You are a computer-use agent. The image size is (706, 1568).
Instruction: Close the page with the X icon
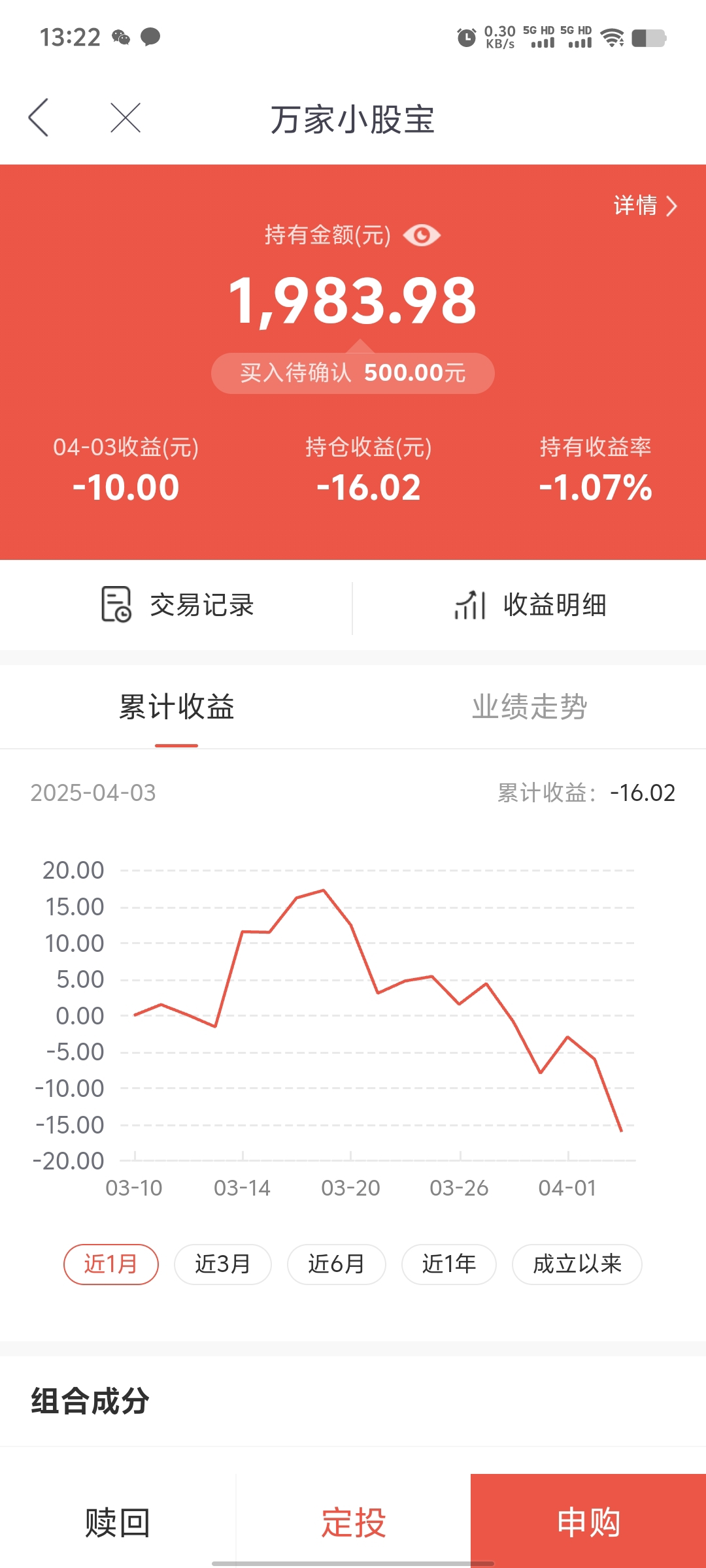[126, 118]
